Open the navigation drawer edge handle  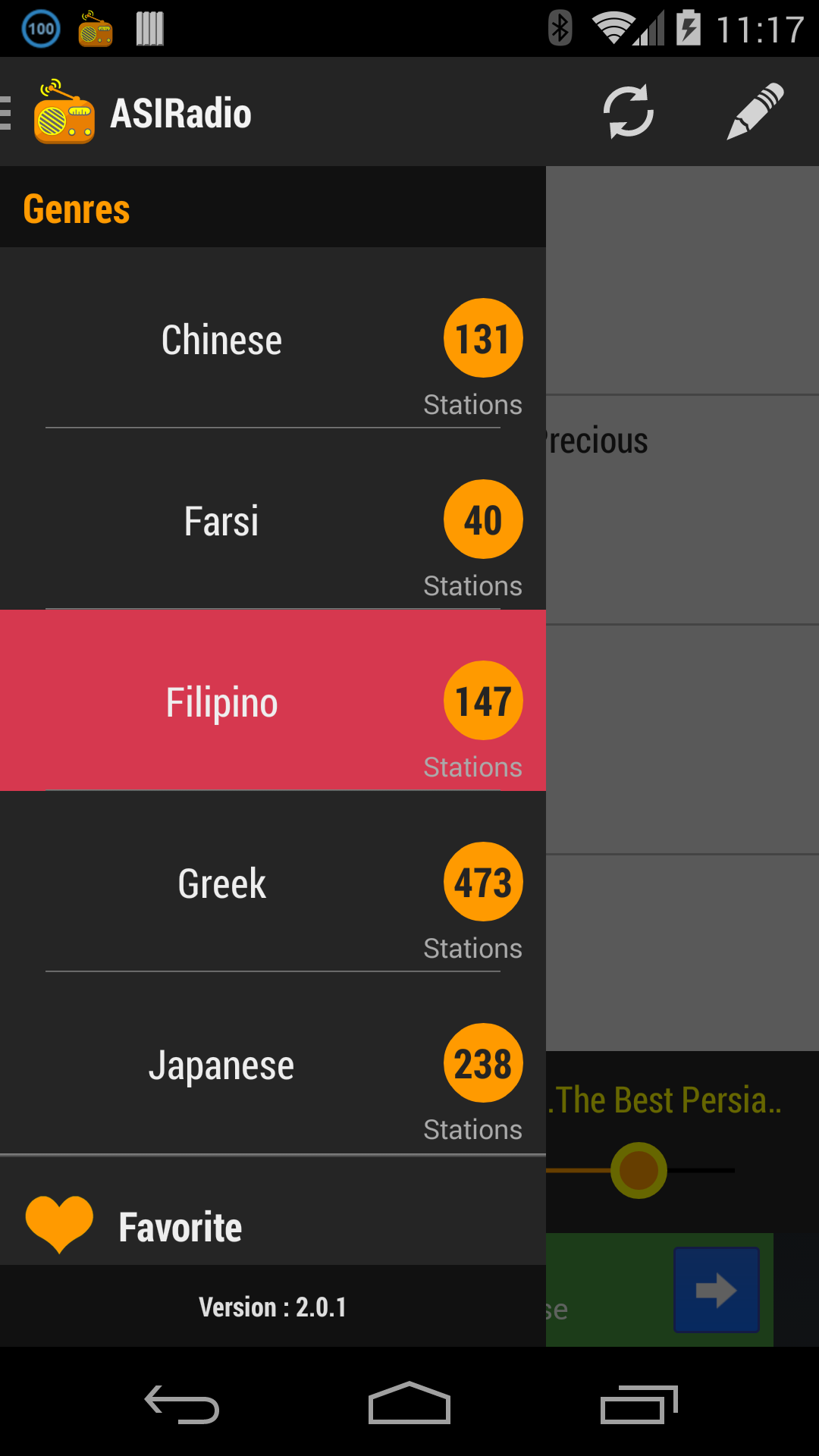click(6, 112)
